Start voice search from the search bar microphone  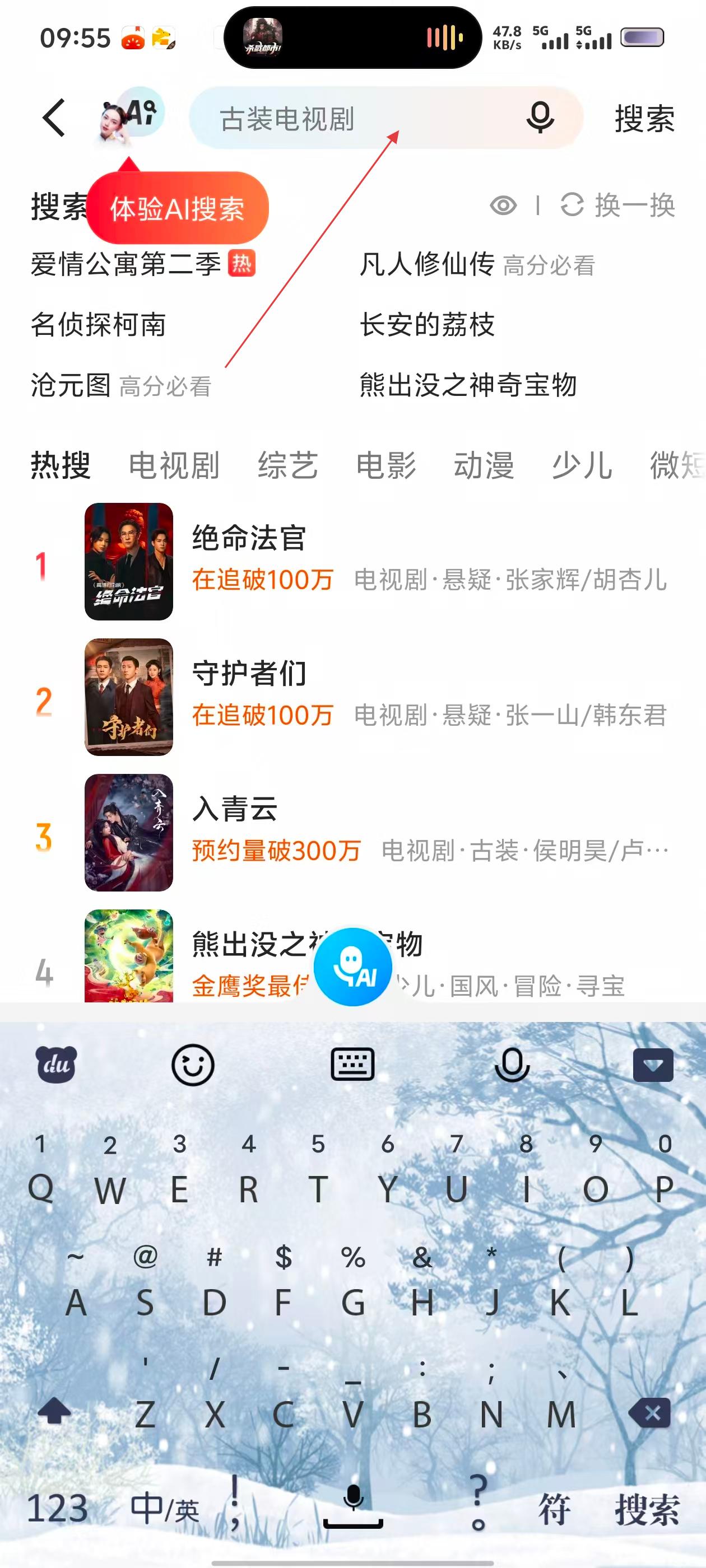click(540, 117)
